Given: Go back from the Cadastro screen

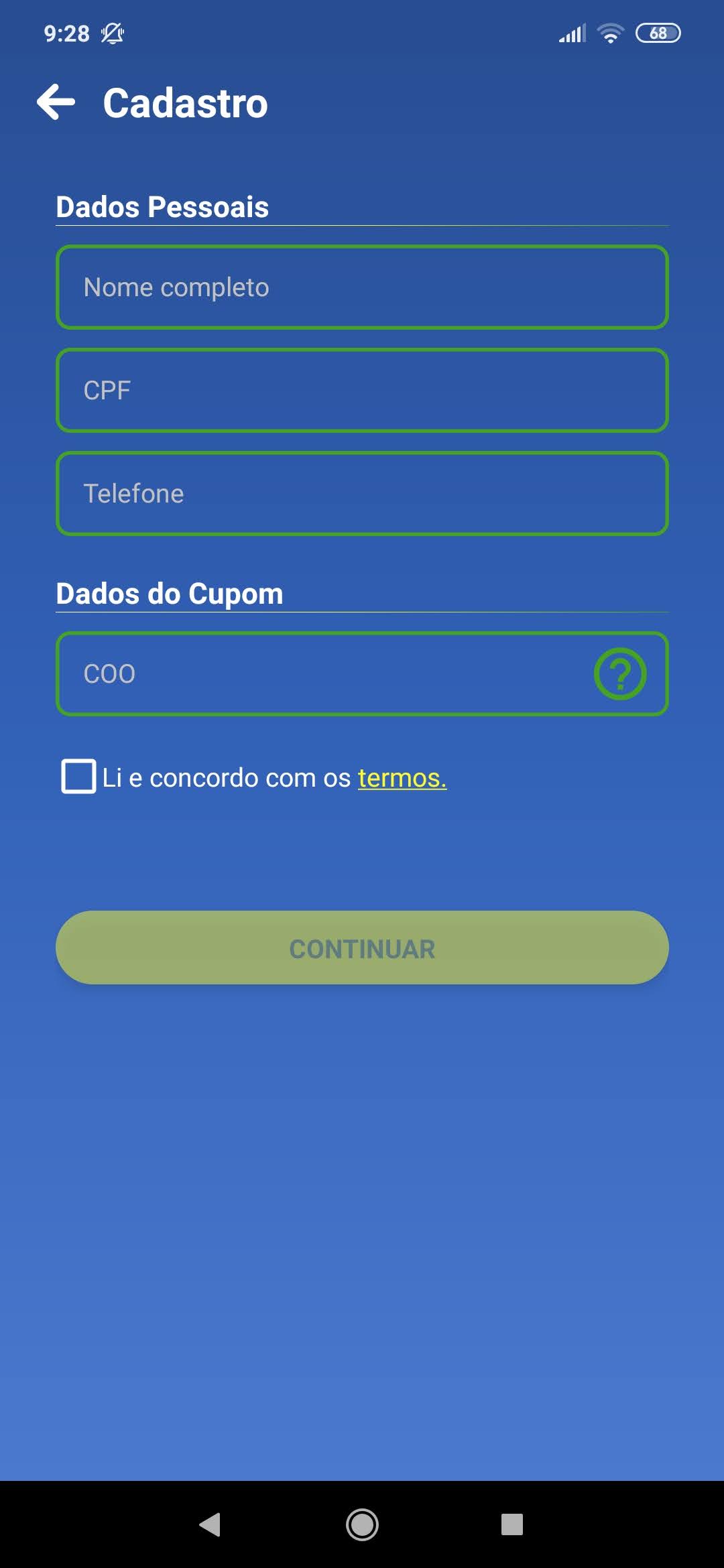Looking at the screenshot, I should [56, 103].
